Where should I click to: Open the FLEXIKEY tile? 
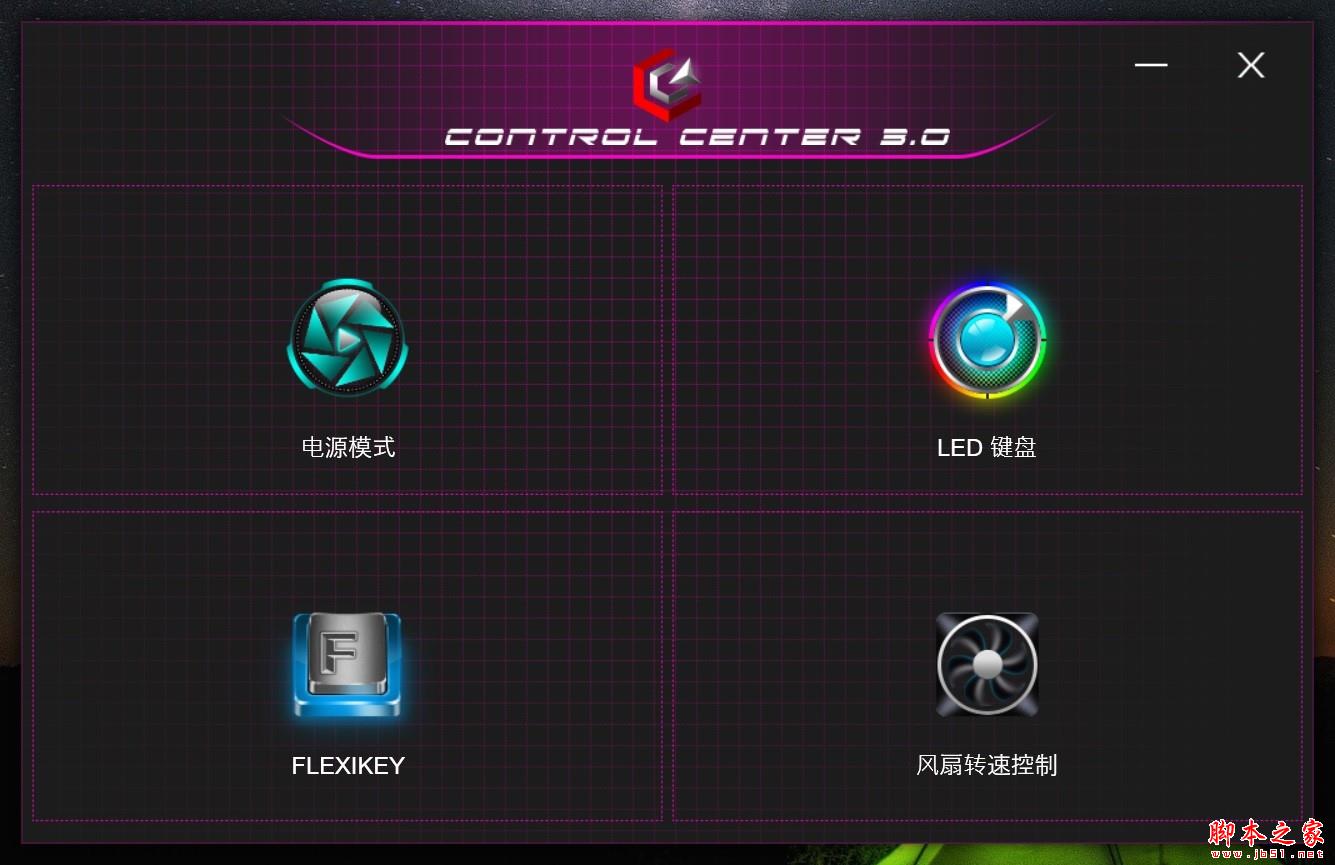pyautogui.click(x=347, y=665)
